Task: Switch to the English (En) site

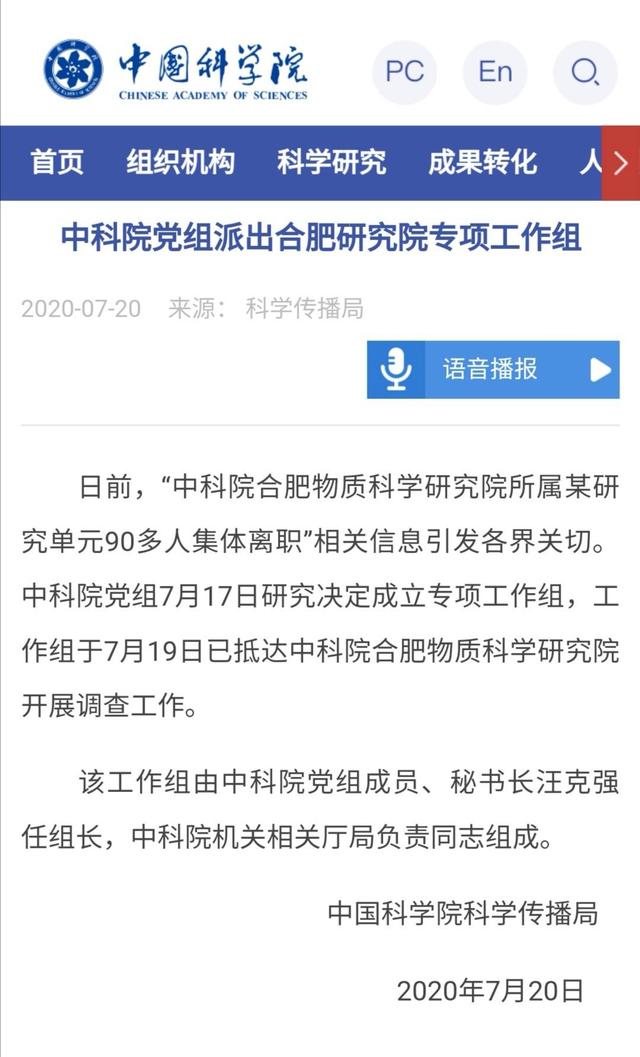Action: point(495,72)
